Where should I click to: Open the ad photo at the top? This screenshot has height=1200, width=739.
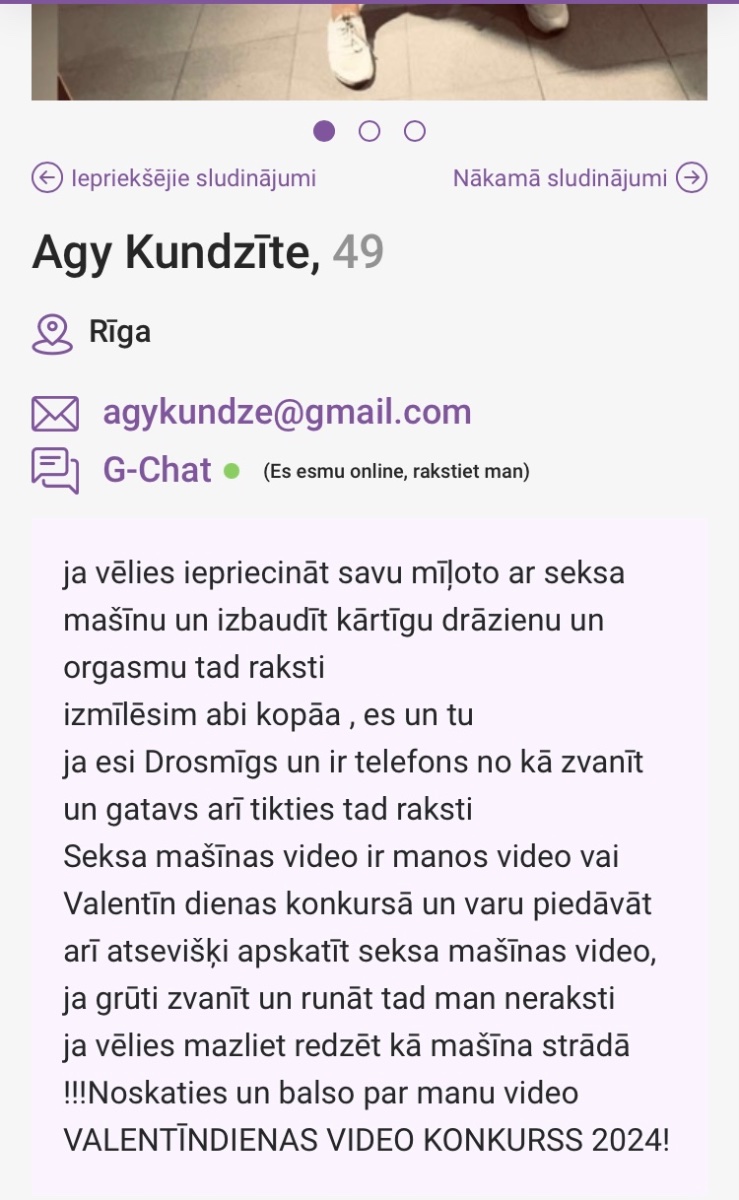pyautogui.click(x=369, y=52)
